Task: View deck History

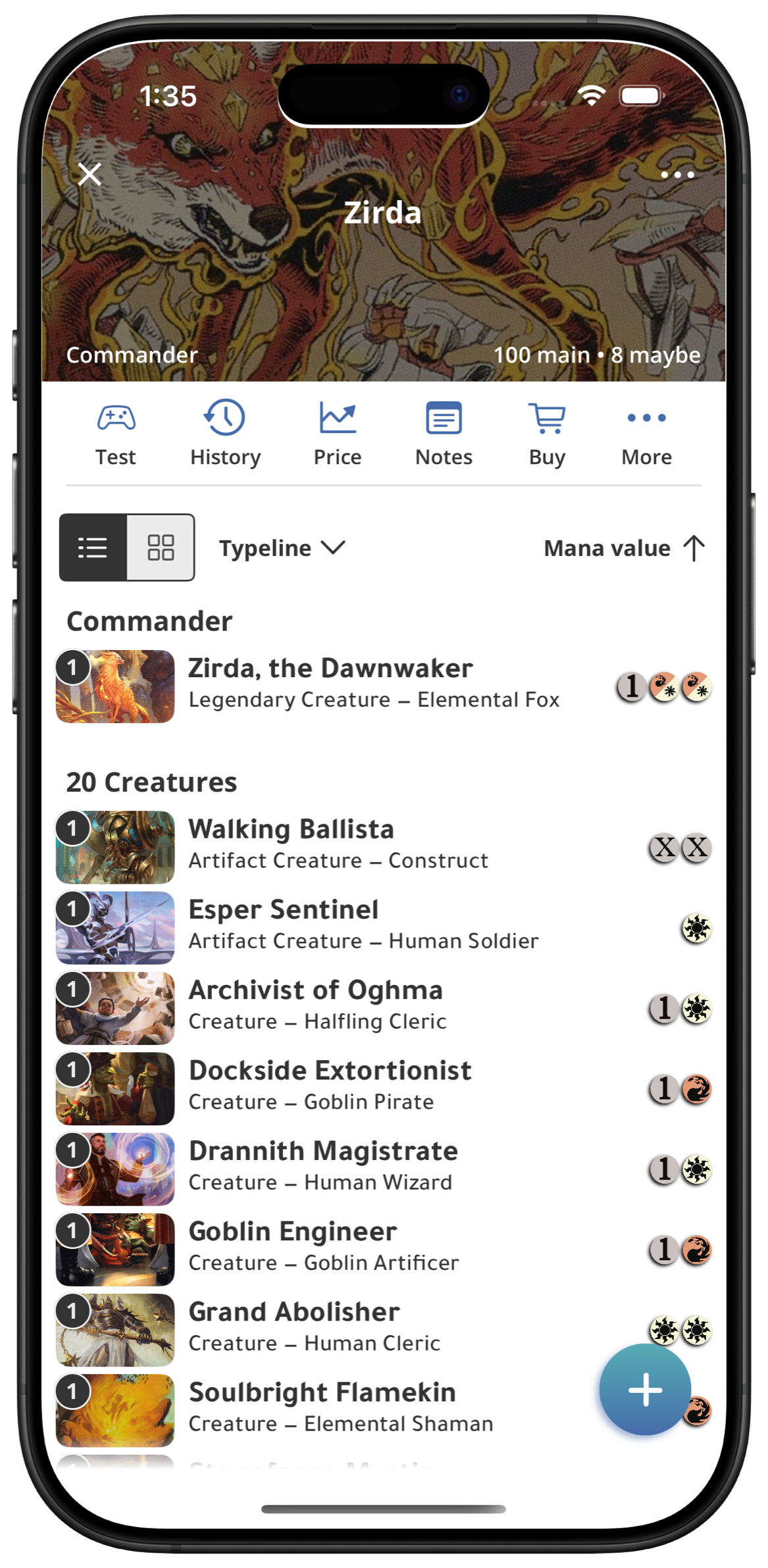Action: pyautogui.click(x=225, y=434)
